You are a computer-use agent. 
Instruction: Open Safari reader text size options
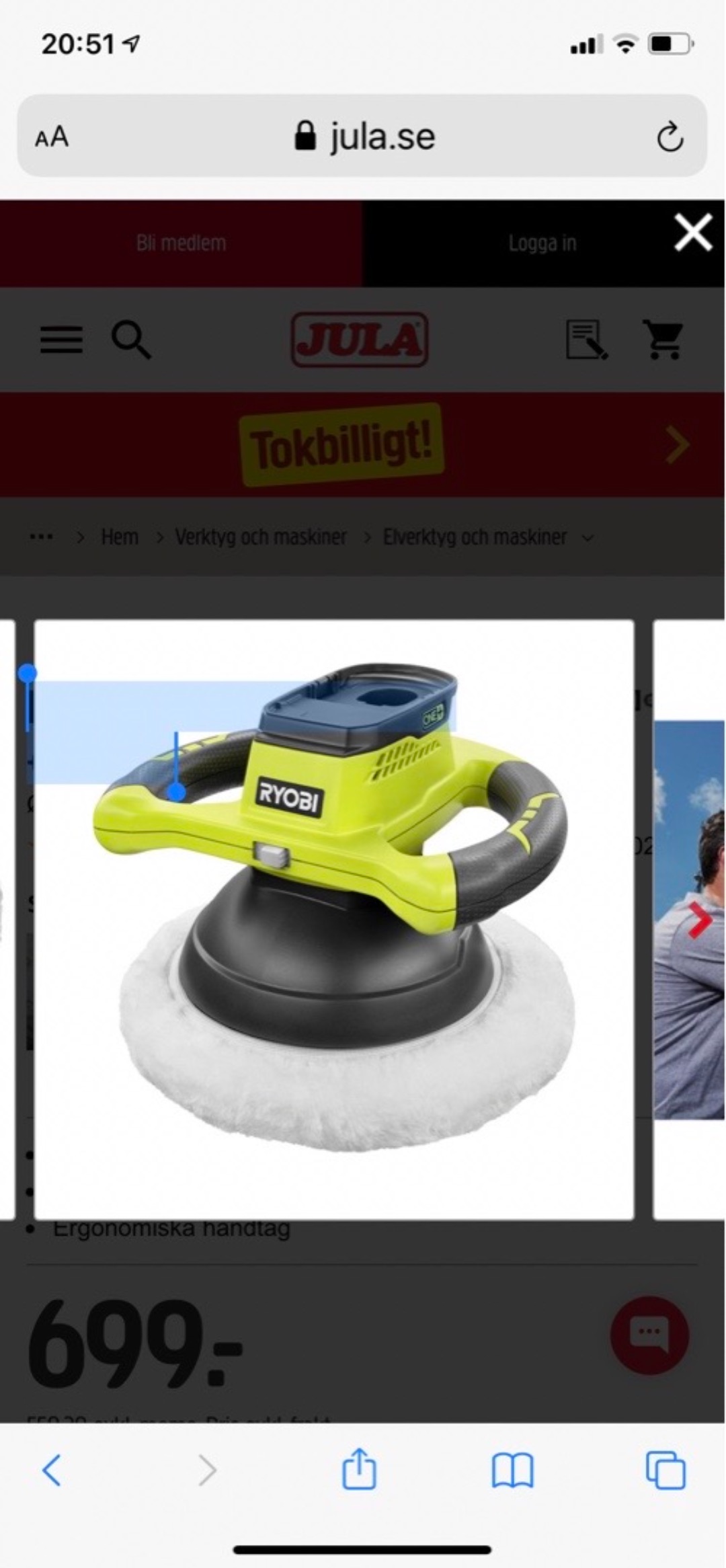coord(52,137)
